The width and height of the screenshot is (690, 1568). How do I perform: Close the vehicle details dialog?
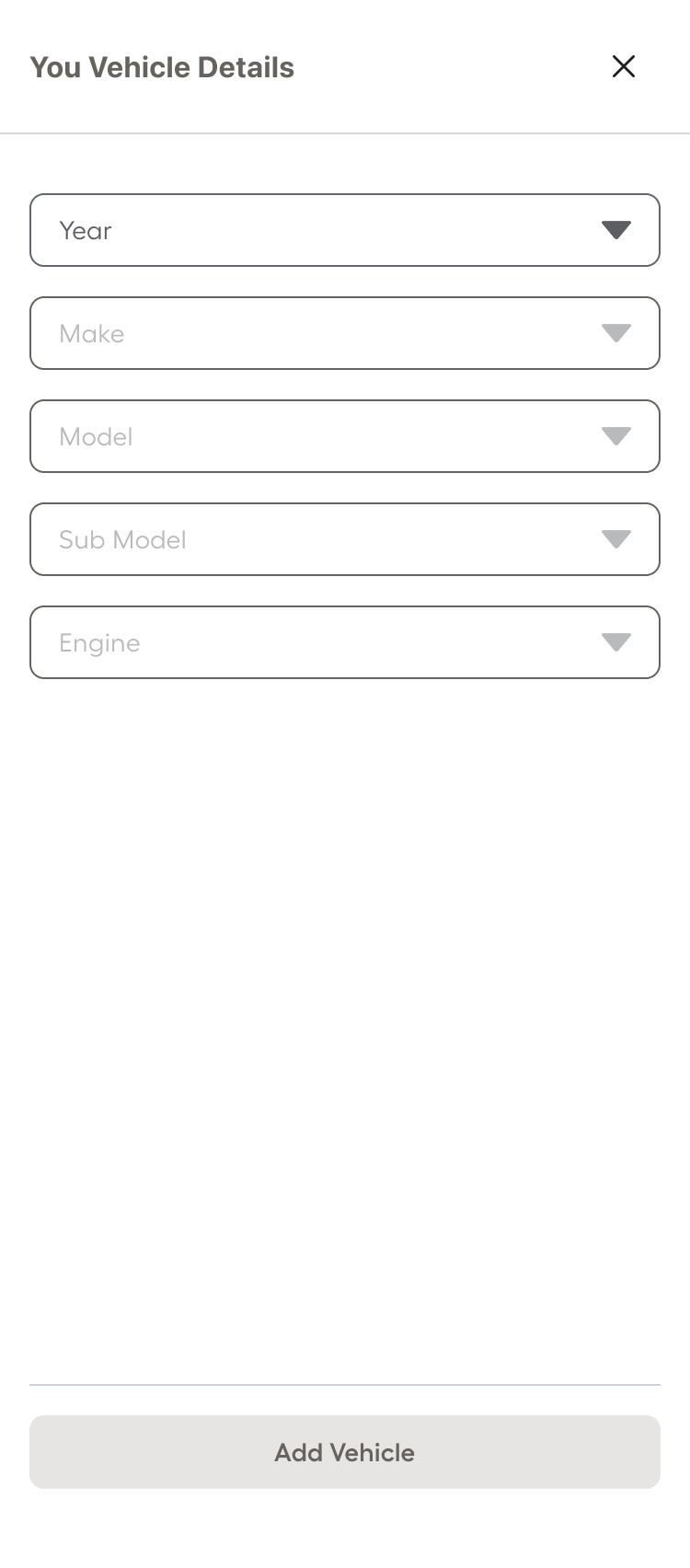624,66
